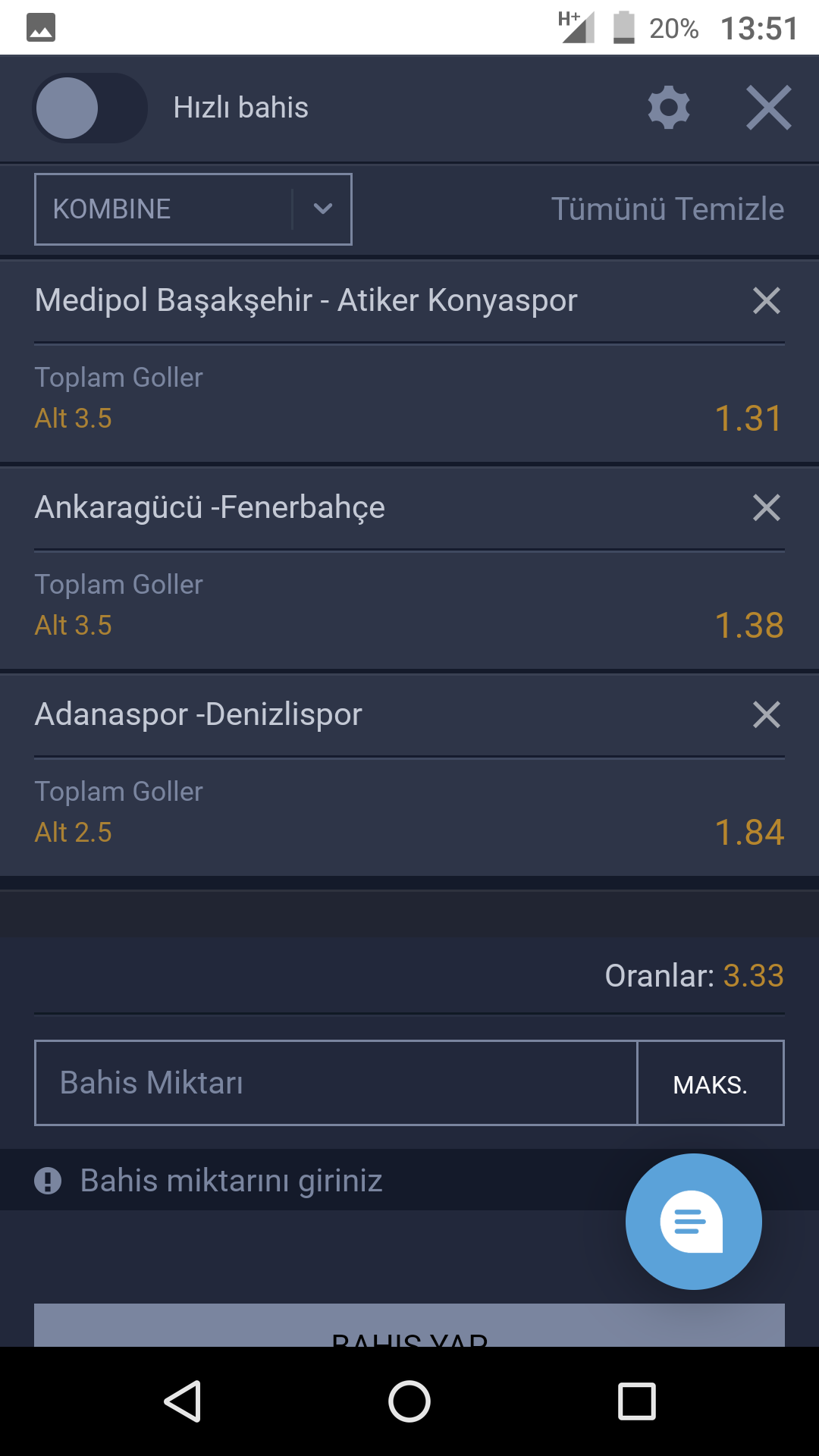Image resolution: width=819 pixels, height=1456 pixels.
Task: Toggle the Hızlı bahis switch
Action: coord(89,108)
